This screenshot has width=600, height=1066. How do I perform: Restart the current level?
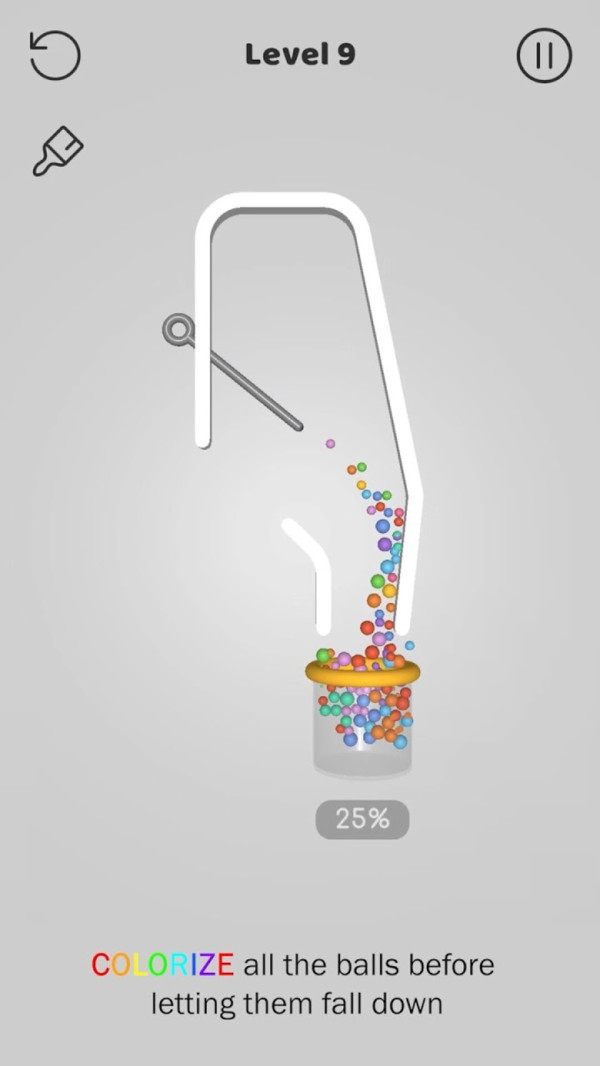tap(55, 55)
